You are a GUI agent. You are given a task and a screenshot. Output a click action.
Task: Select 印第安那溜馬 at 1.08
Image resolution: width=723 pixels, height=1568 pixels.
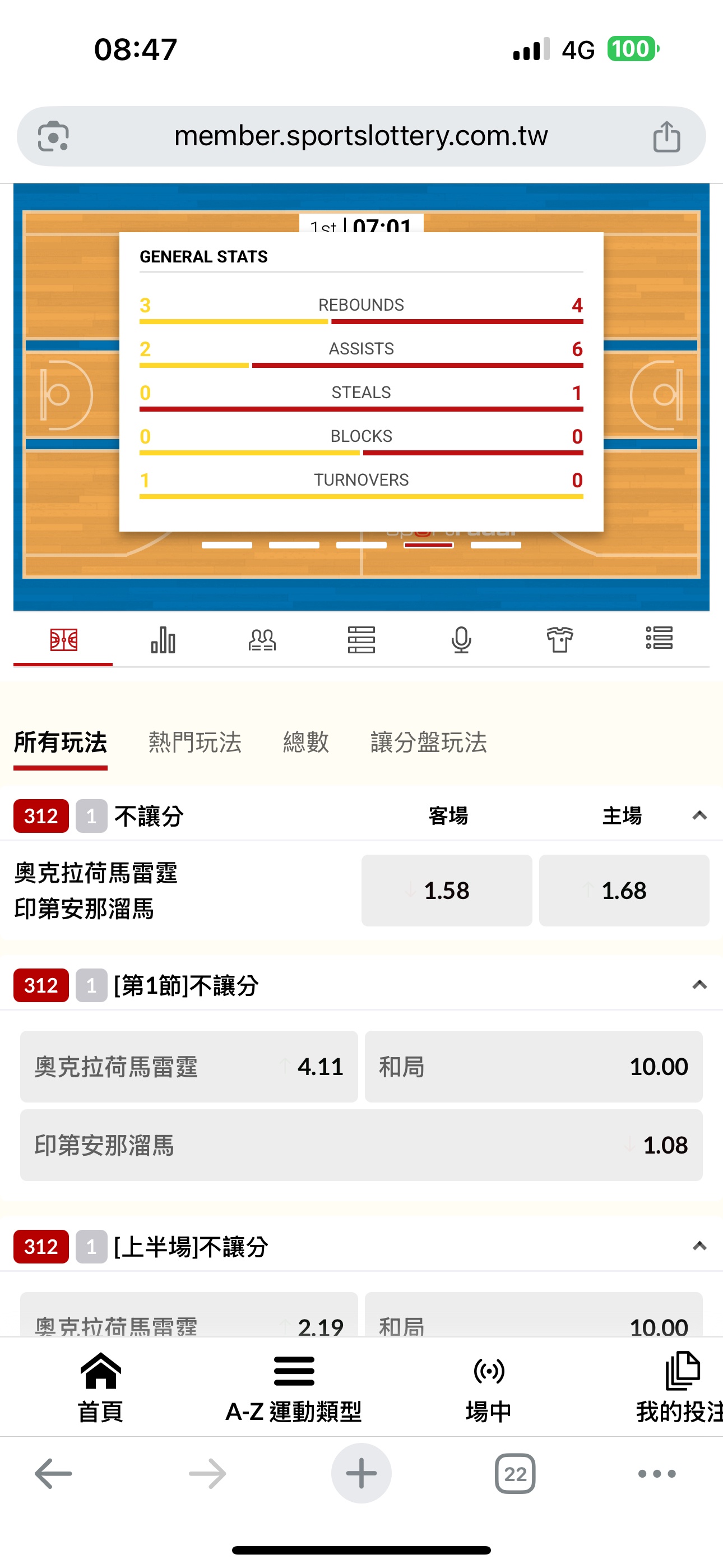tap(361, 1145)
